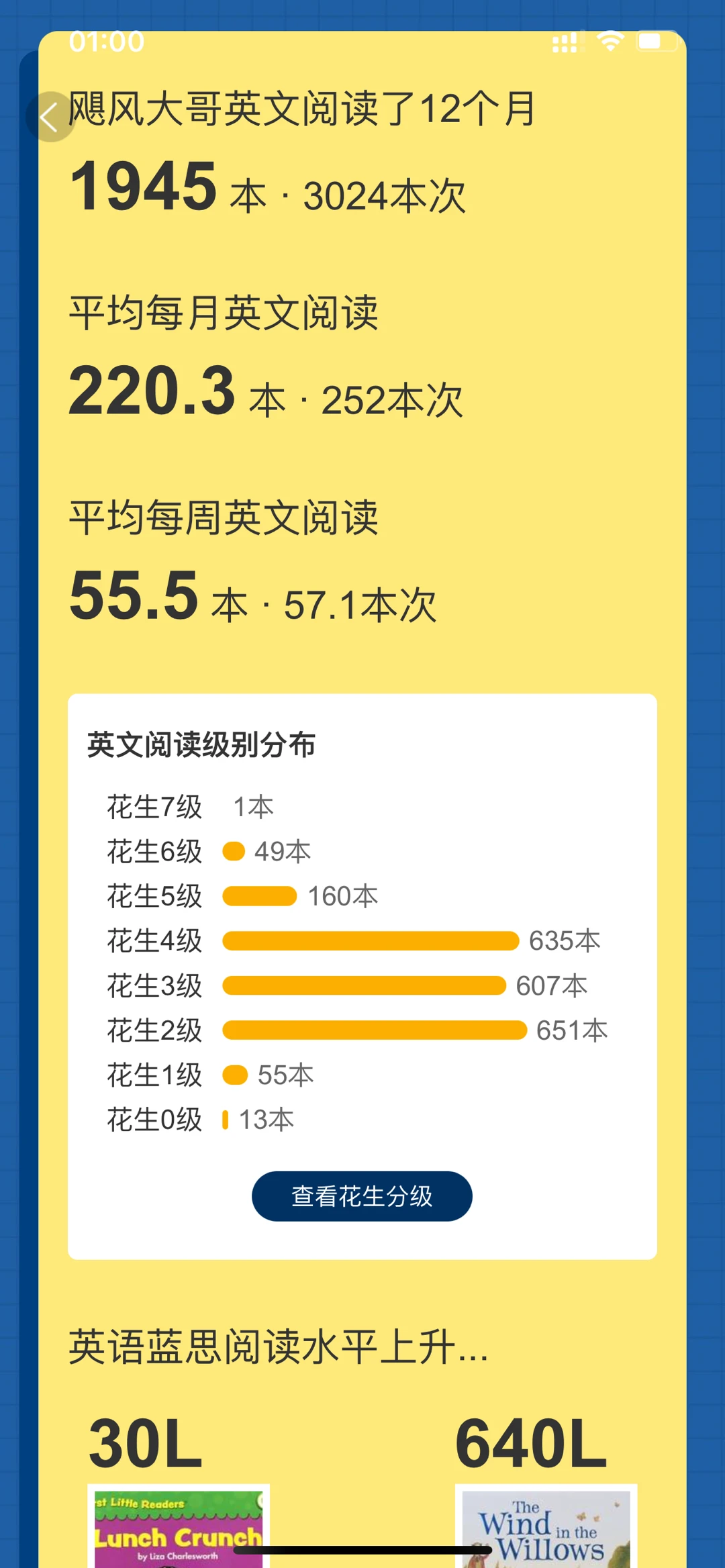The height and width of the screenshot is (1568, 725).
Task: Go back using the arrow icon
Action: [50, 117]
